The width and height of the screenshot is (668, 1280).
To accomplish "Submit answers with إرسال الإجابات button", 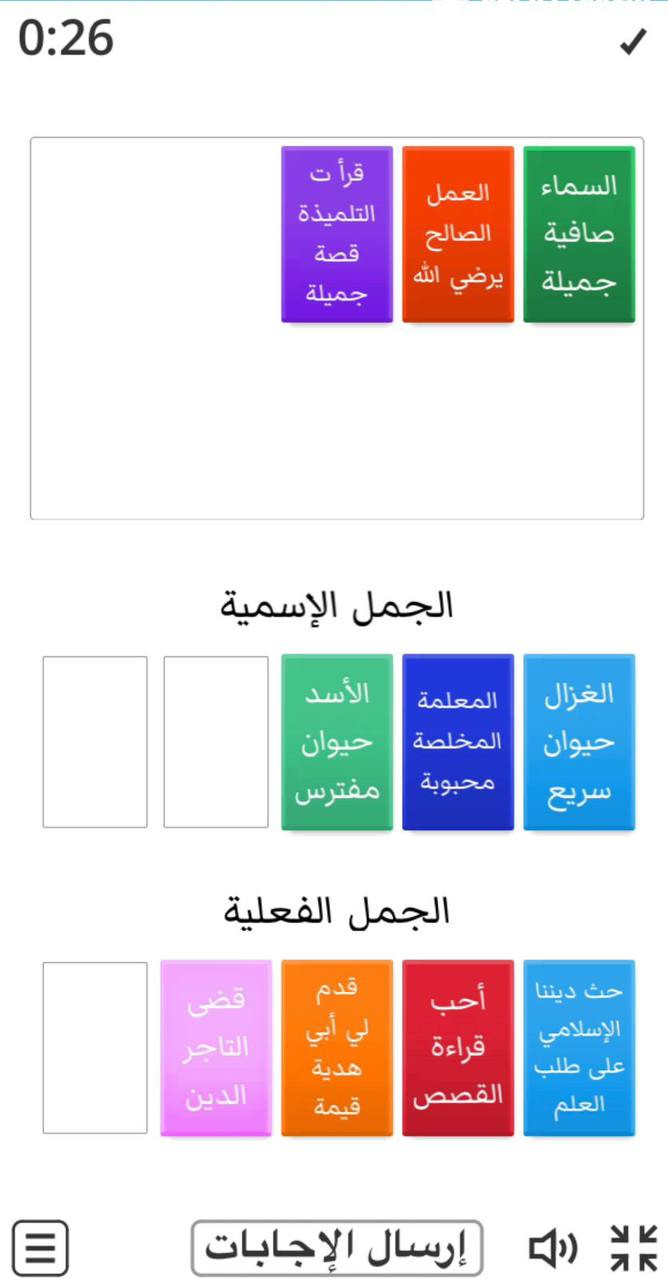I will click(x=337, y=1247).
